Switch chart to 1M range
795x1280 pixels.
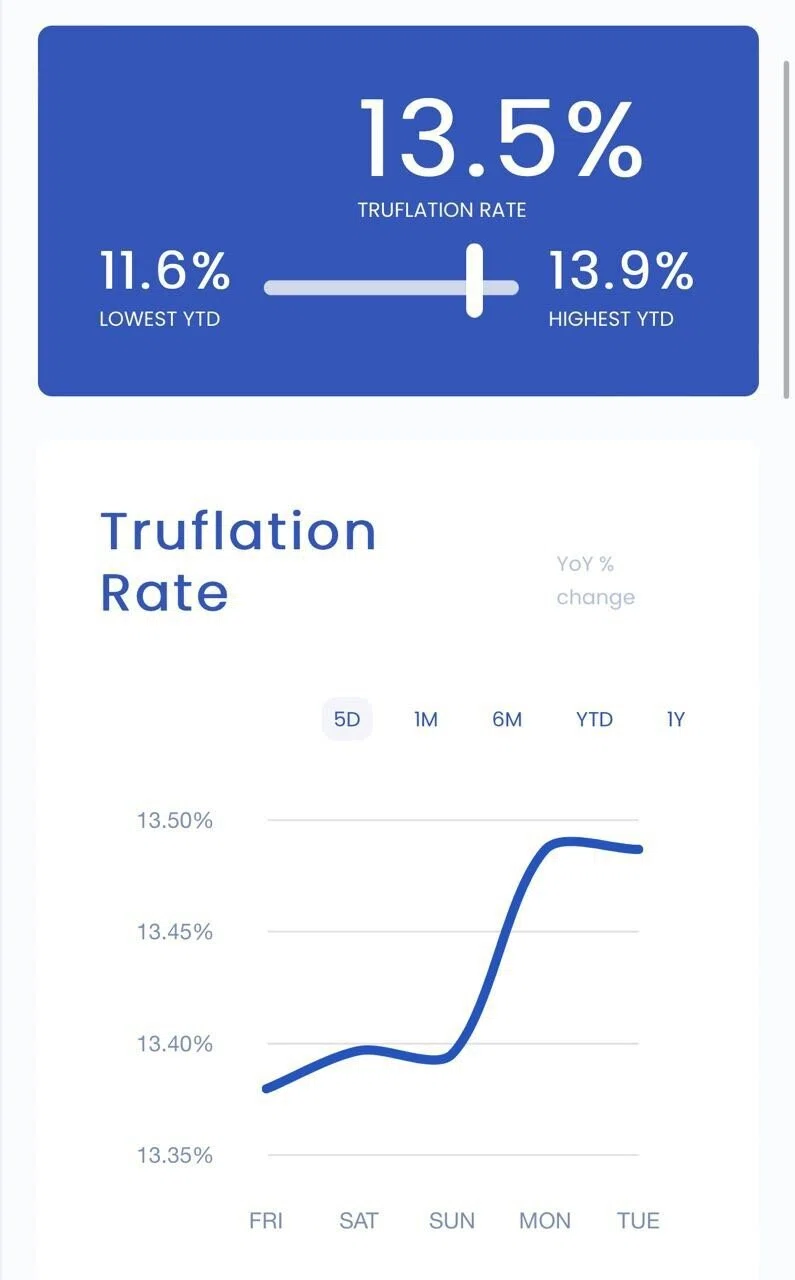pos(426,719)
